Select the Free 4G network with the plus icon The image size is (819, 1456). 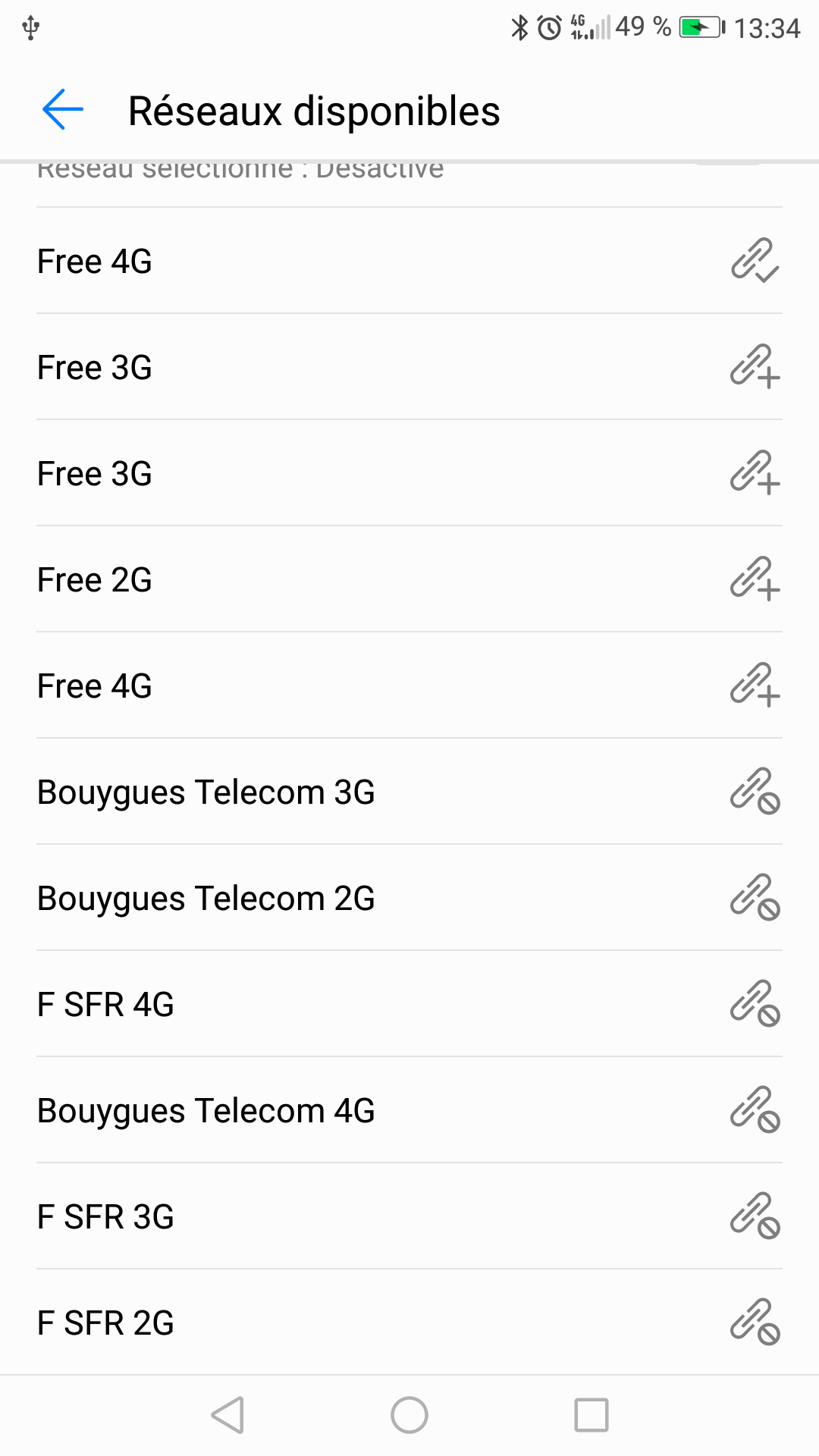coord(409,686)
